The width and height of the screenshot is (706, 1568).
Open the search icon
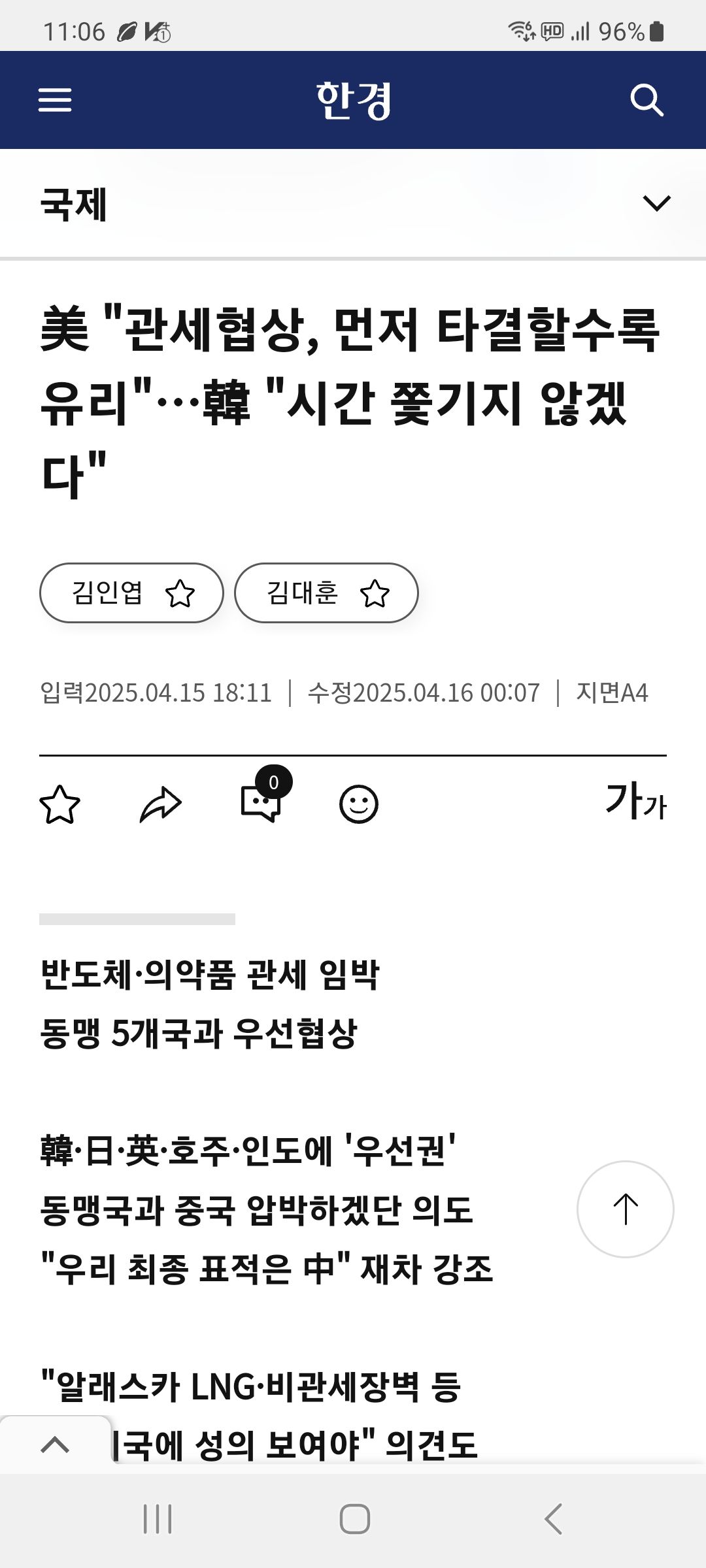[x=647, y=100]
